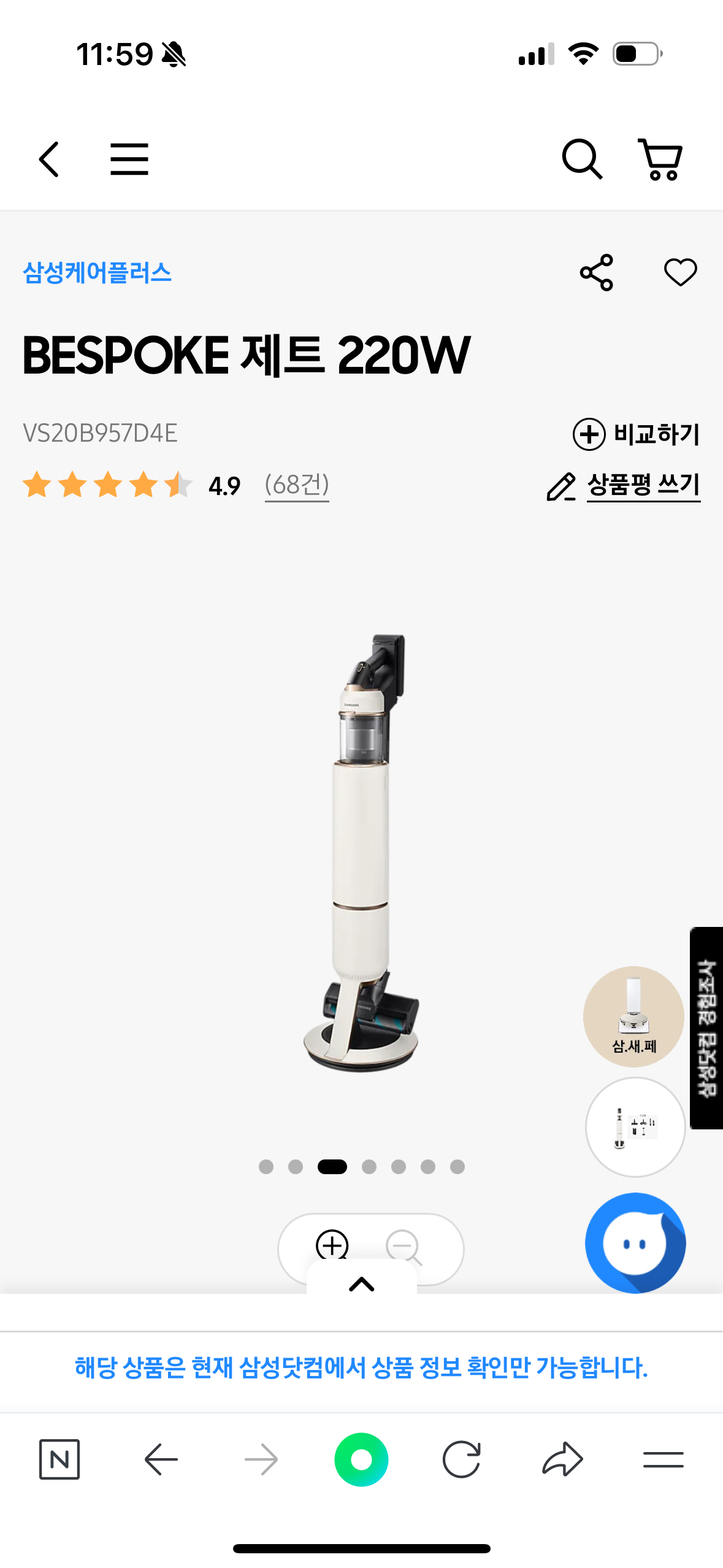
Task: Go back using the header arrow
Action: point(49,159)
